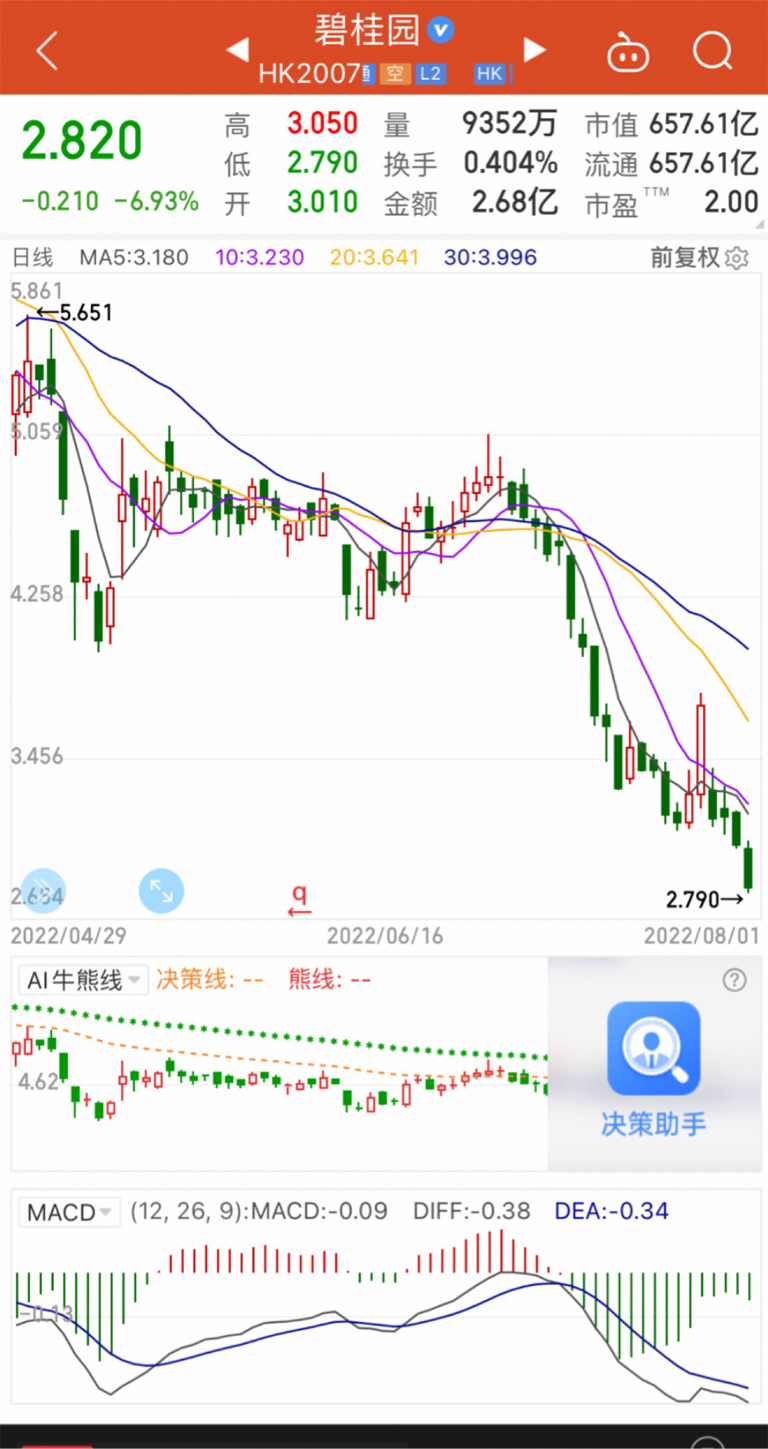
Task: Open stock search
Action: tap(713, 50)
